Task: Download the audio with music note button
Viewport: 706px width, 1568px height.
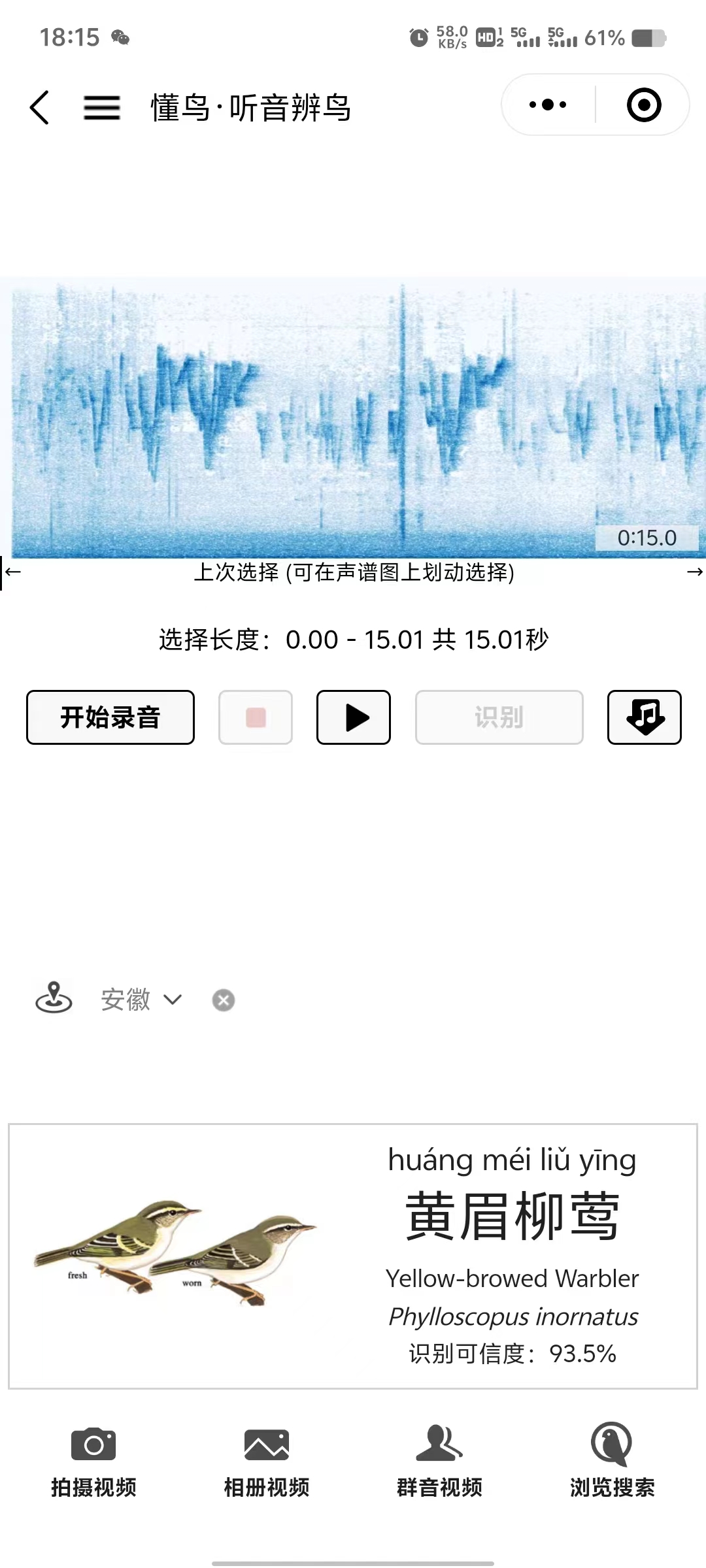Action: (645, 717)
